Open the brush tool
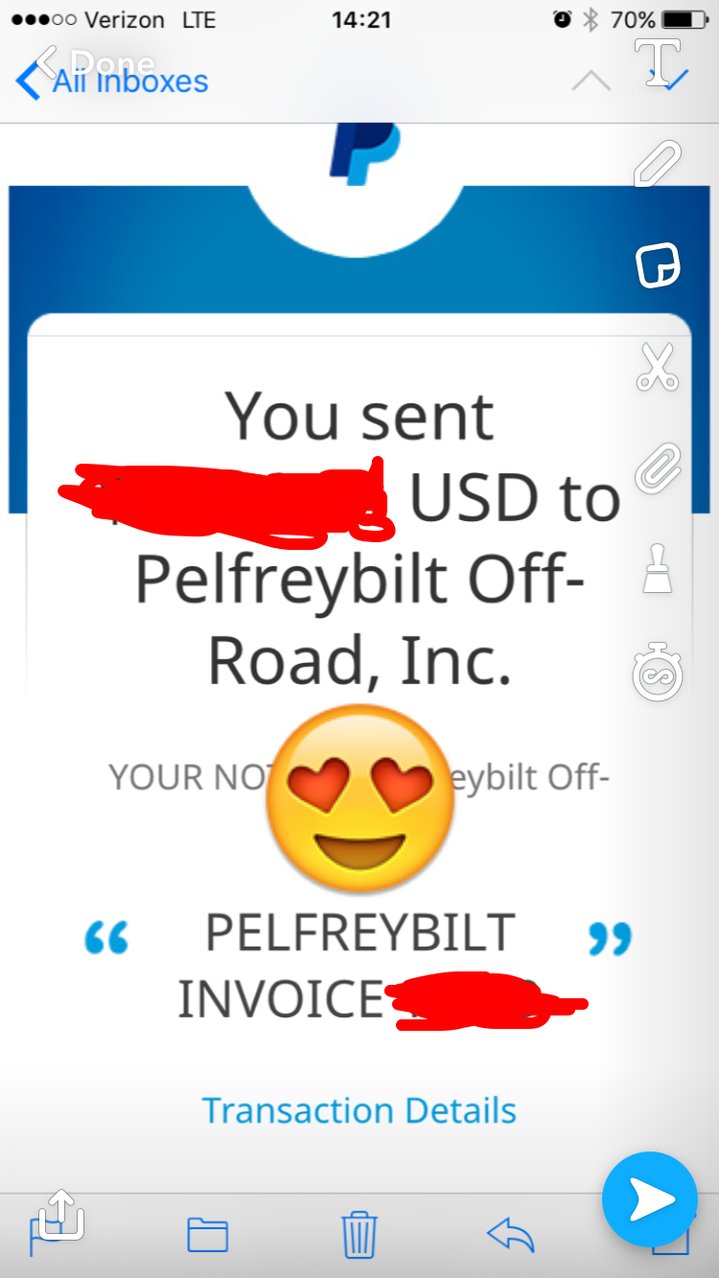The height and width of the screenshot is (1278, 719). pyautogui.click(x=658, y=571)
